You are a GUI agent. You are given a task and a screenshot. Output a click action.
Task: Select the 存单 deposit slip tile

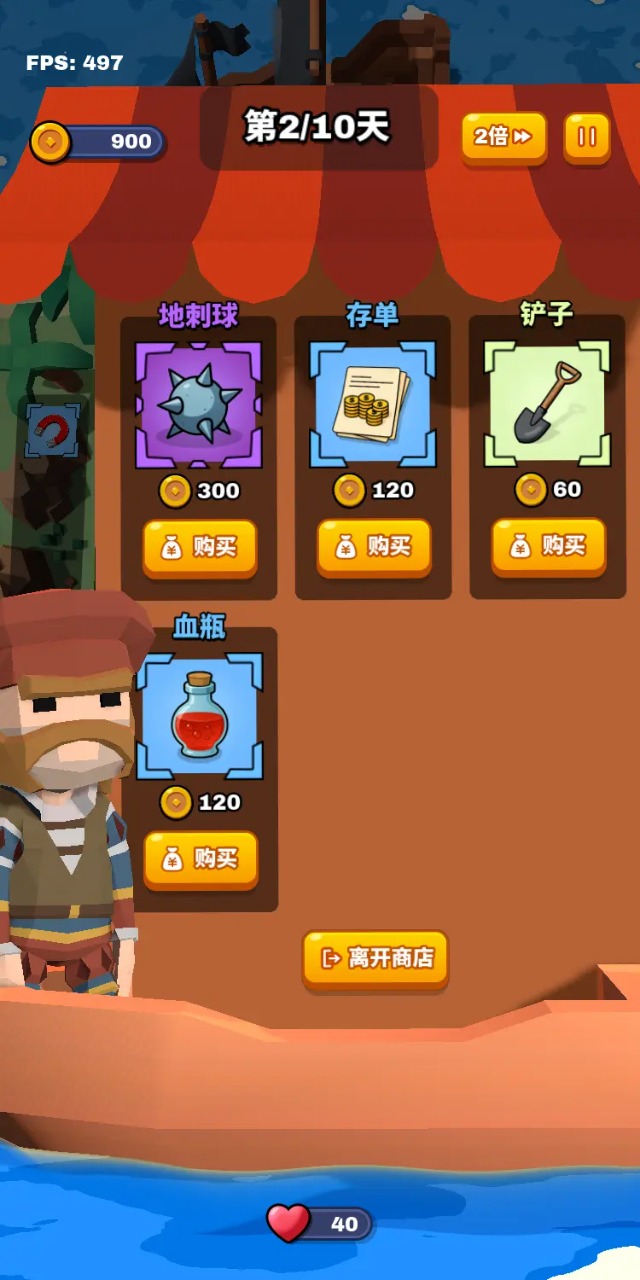click(x=373, y=404)
